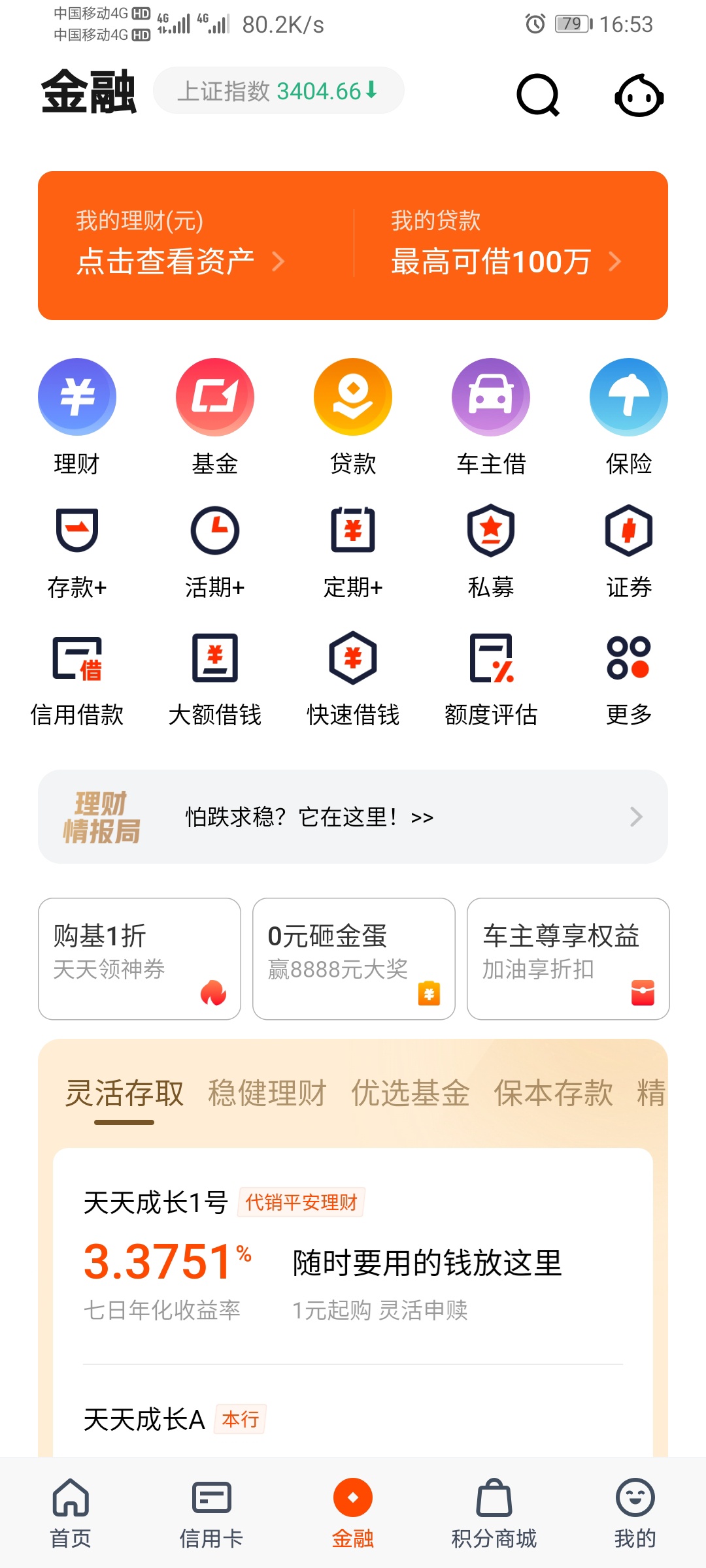Open the search icon
The width and height of the screenshot is (706, 1568).
pyautogui.click(x=538, y=95)
